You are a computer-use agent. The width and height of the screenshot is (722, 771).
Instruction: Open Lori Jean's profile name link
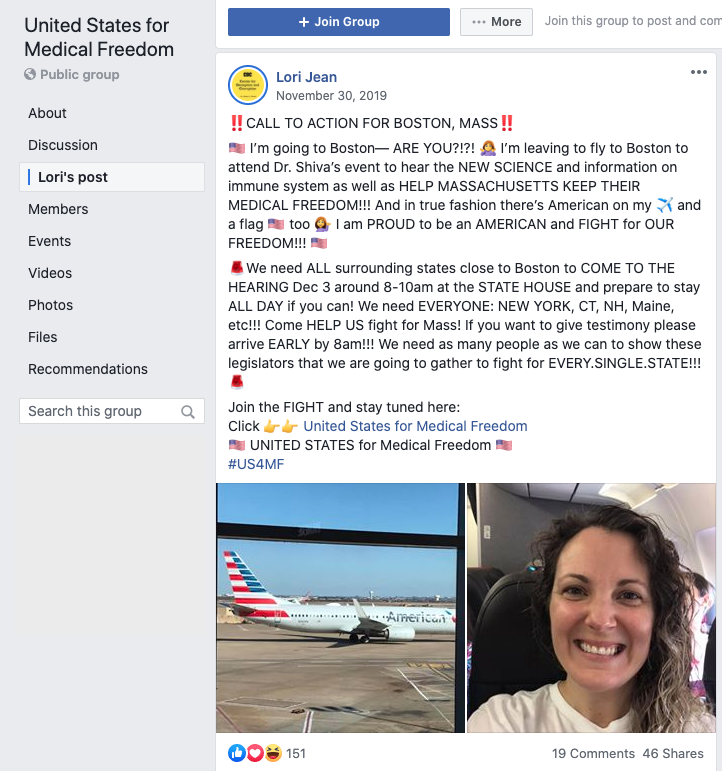pos(306,77)
